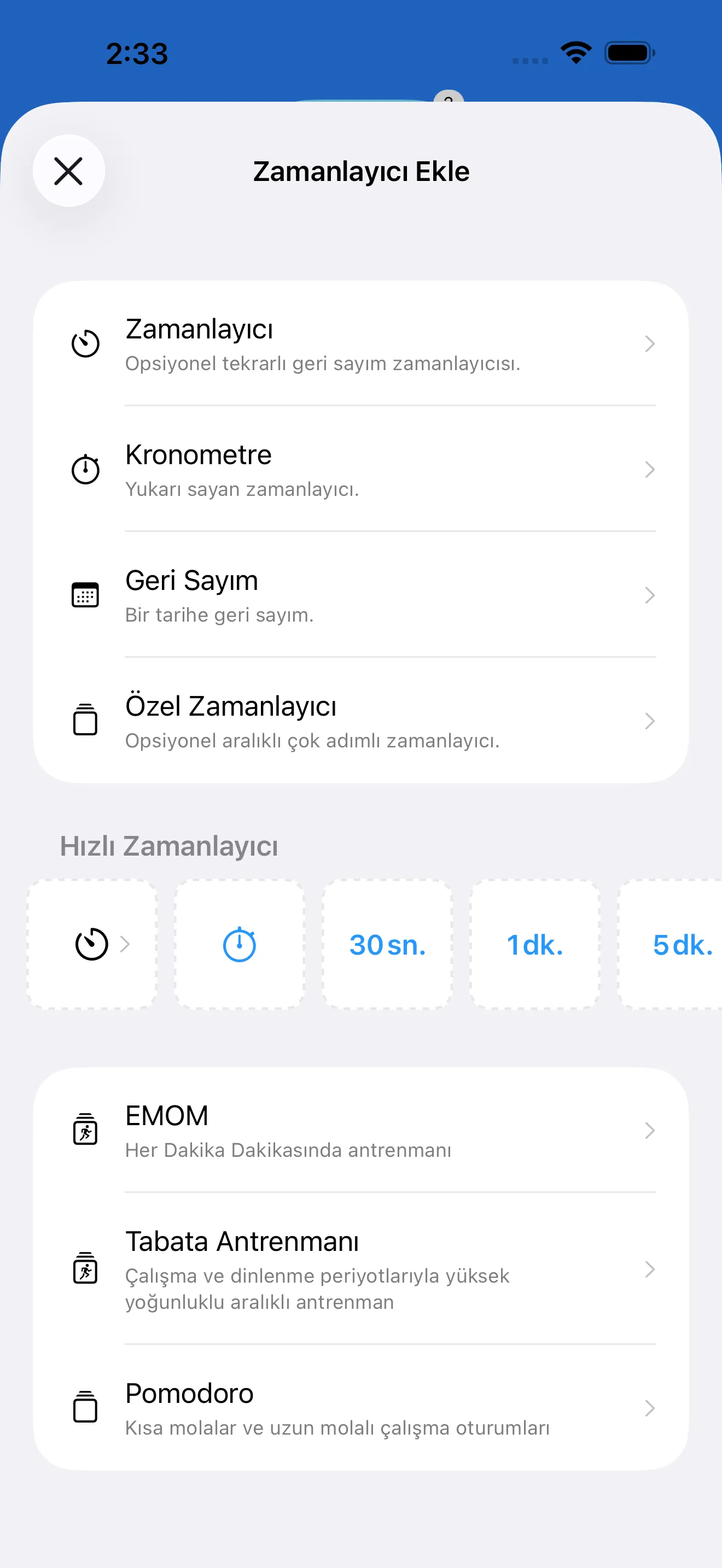Viewport: 722px width, 1568px height.
Task: Close the Zamanlayıcı Ekle sheet
Action: coord(68,171)
